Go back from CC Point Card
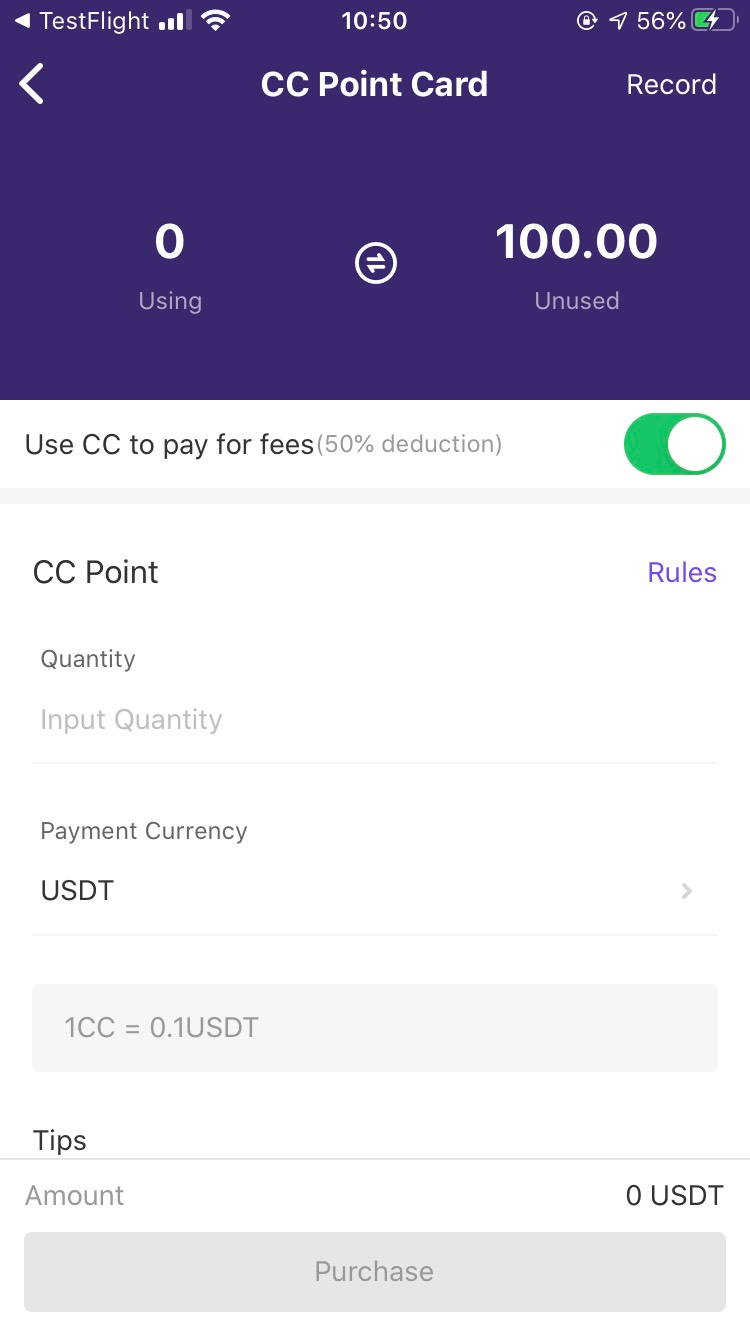 (x=32, y=84)
